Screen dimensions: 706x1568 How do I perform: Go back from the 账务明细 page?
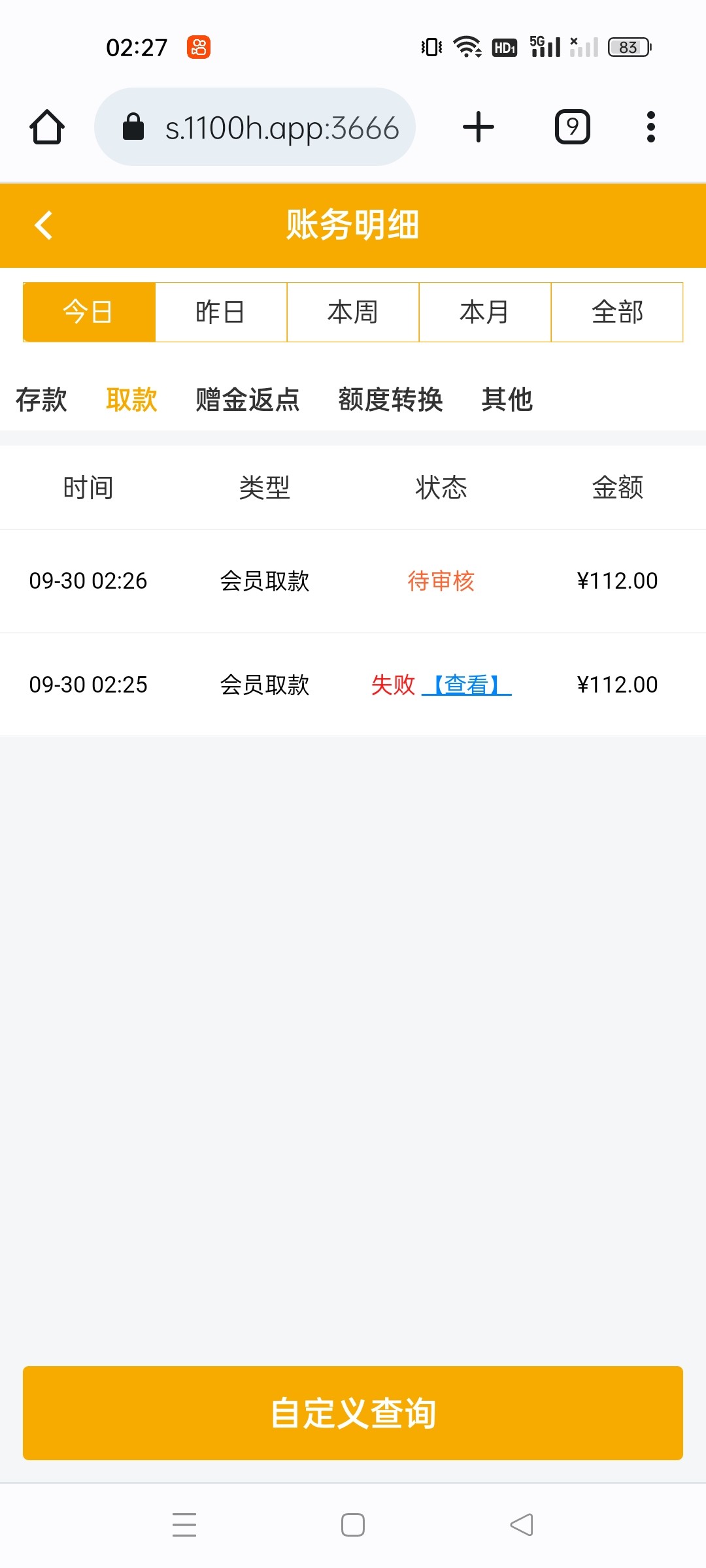tap(44, 225)
